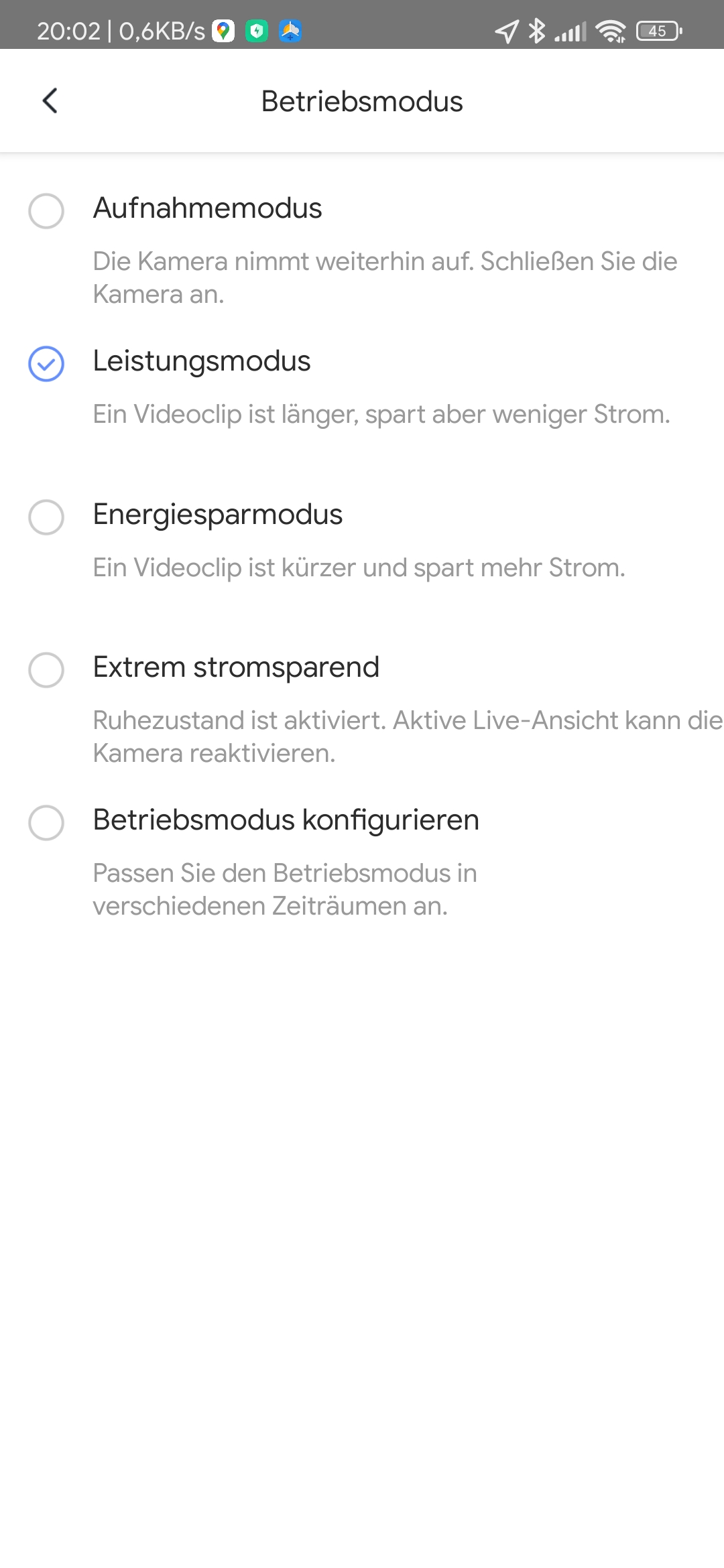
Task: Go back from the Betriebsmodus screen
Action: click(50, 101)
